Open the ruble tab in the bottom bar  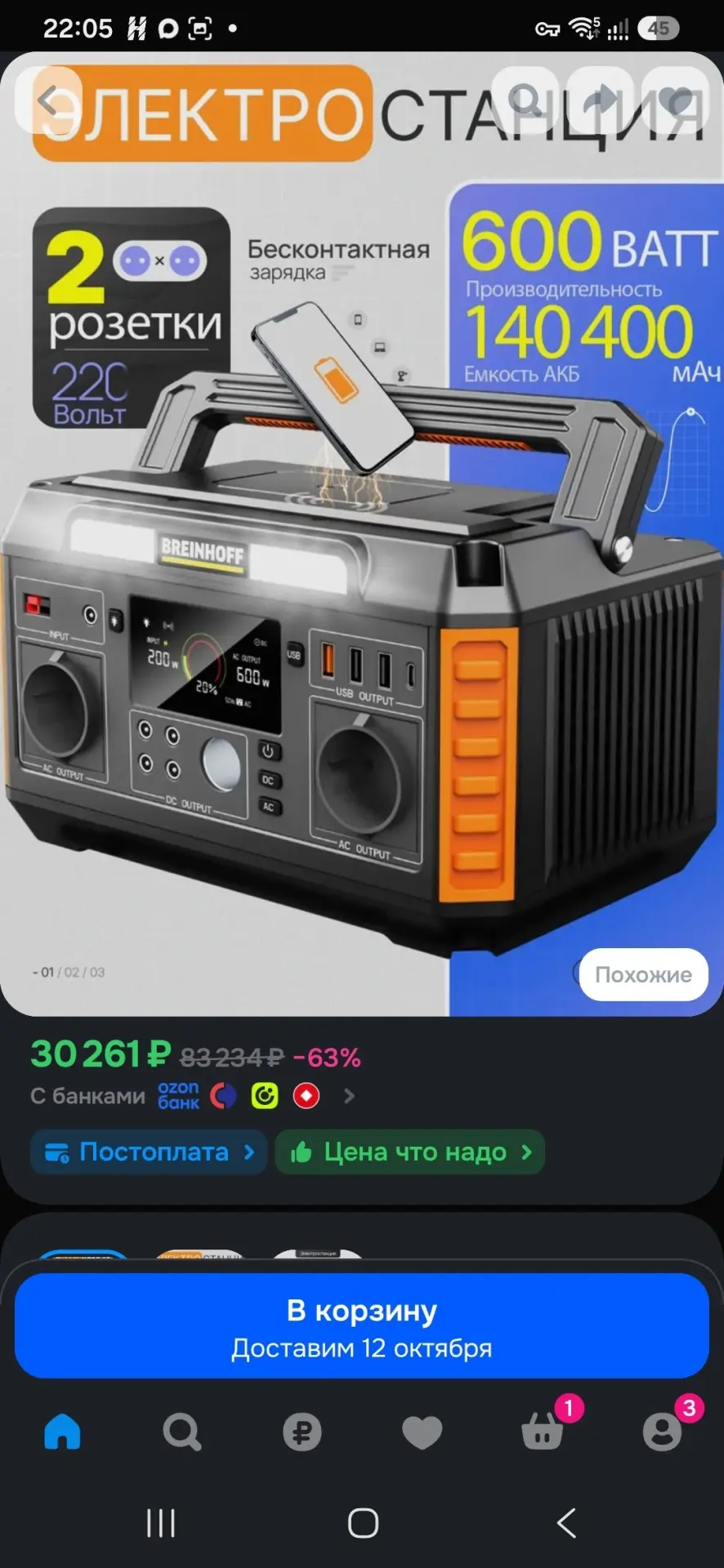pyautogui.click(x=302, y=1432)
